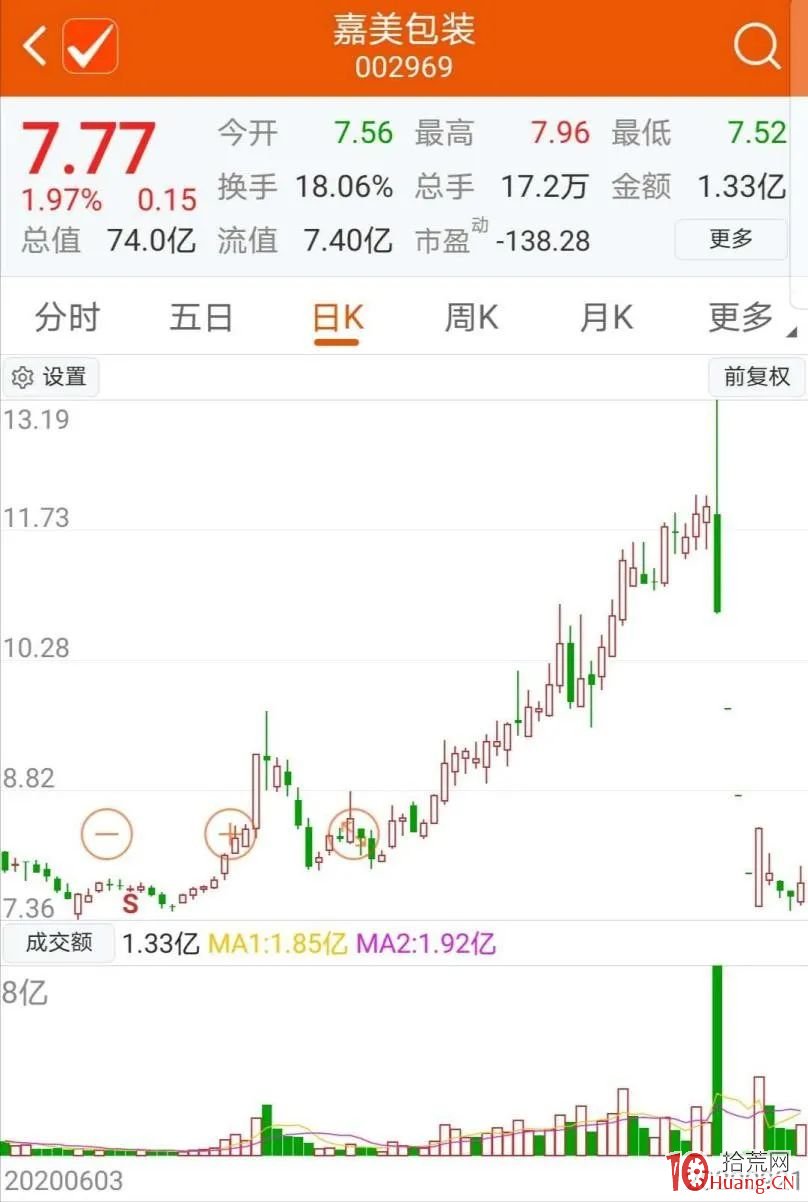
Task: Open 更多 to expand extra quote details
Action: [731, 240]
